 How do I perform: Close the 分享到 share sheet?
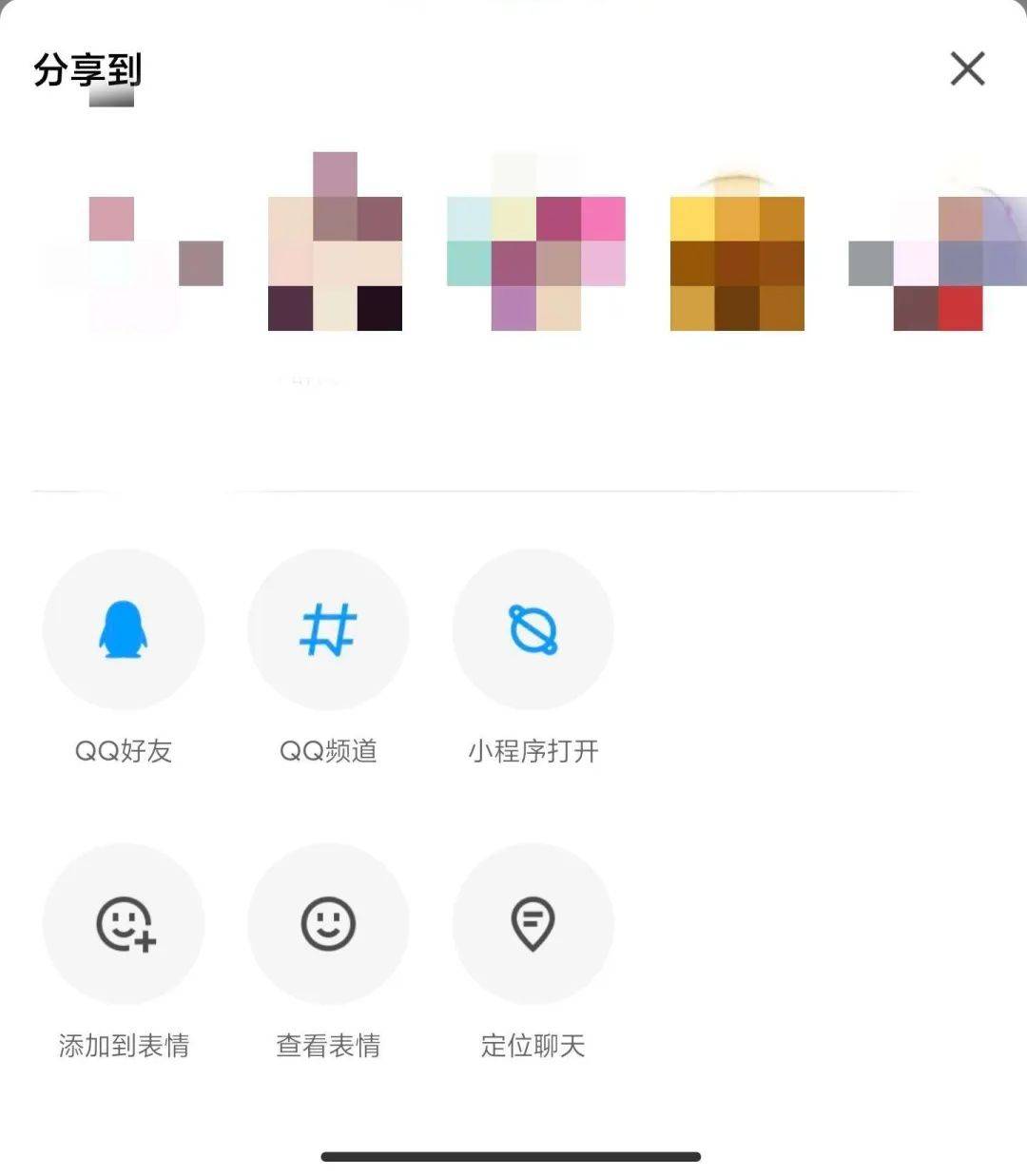coord(967,68)
